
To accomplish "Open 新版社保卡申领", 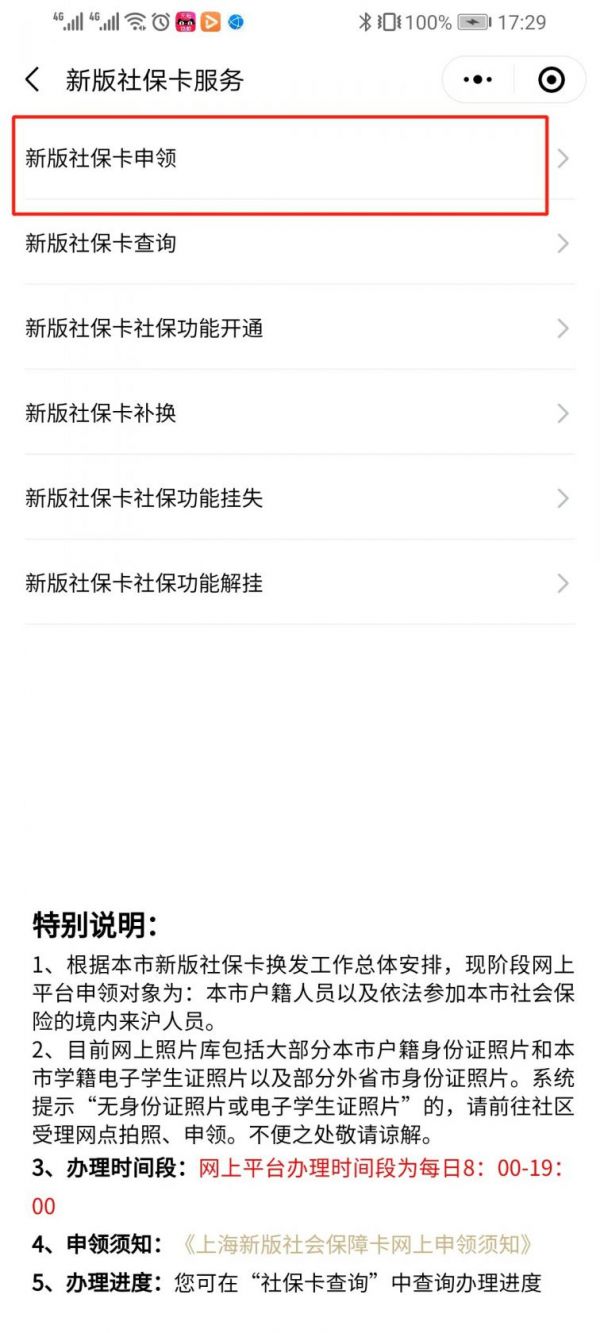I will click(300, 158).
